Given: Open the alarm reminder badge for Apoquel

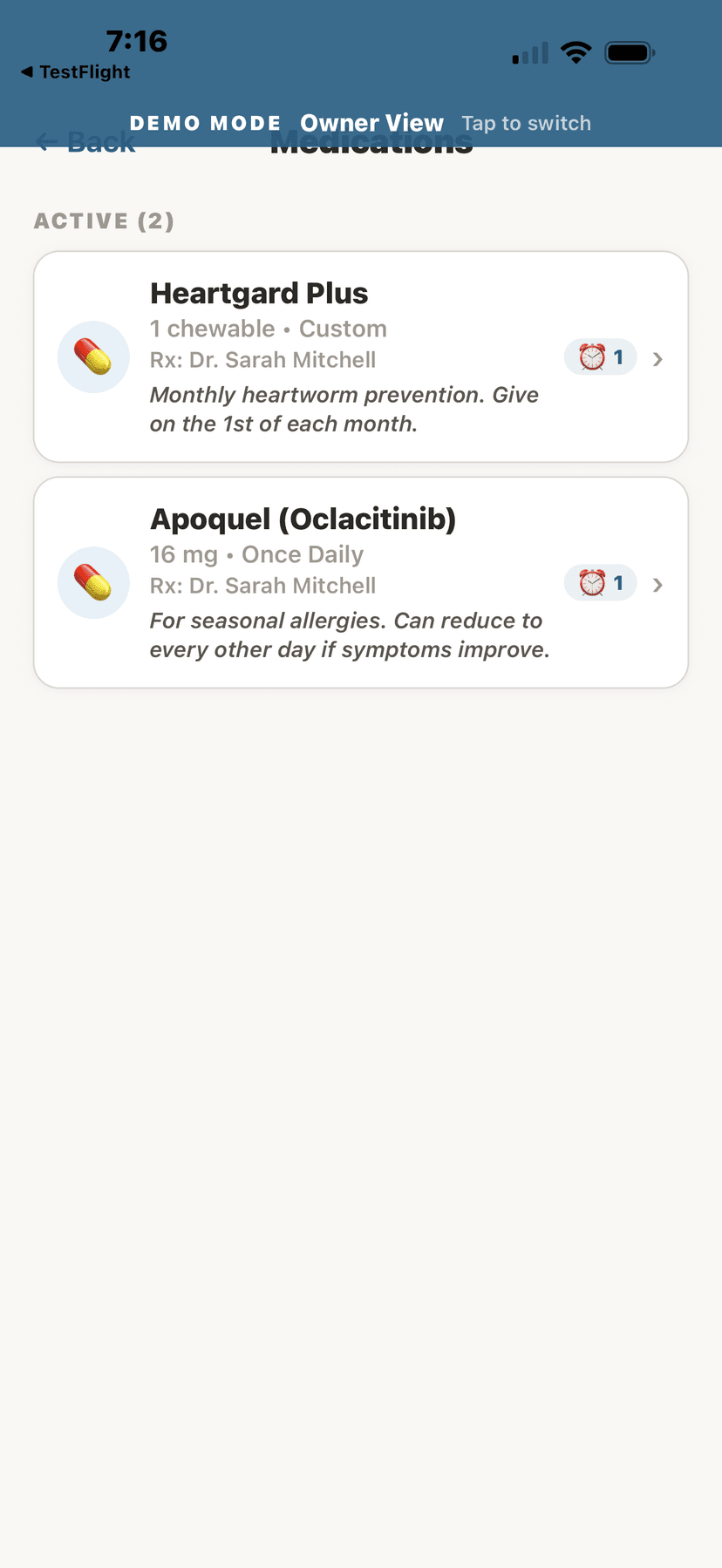Looking at the screenshot, I should (600, 582).
